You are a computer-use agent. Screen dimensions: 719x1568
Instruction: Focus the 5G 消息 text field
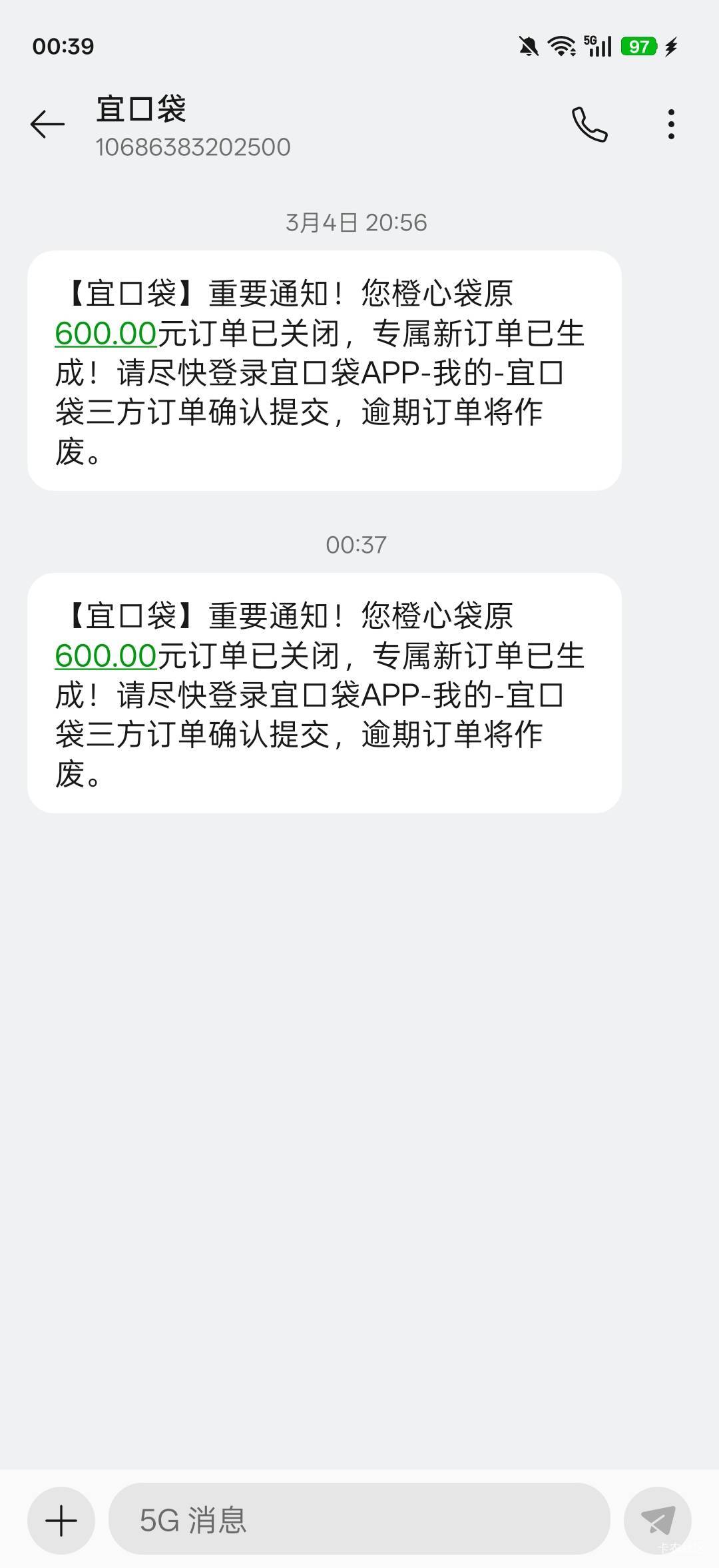[x=359, y=1521]
